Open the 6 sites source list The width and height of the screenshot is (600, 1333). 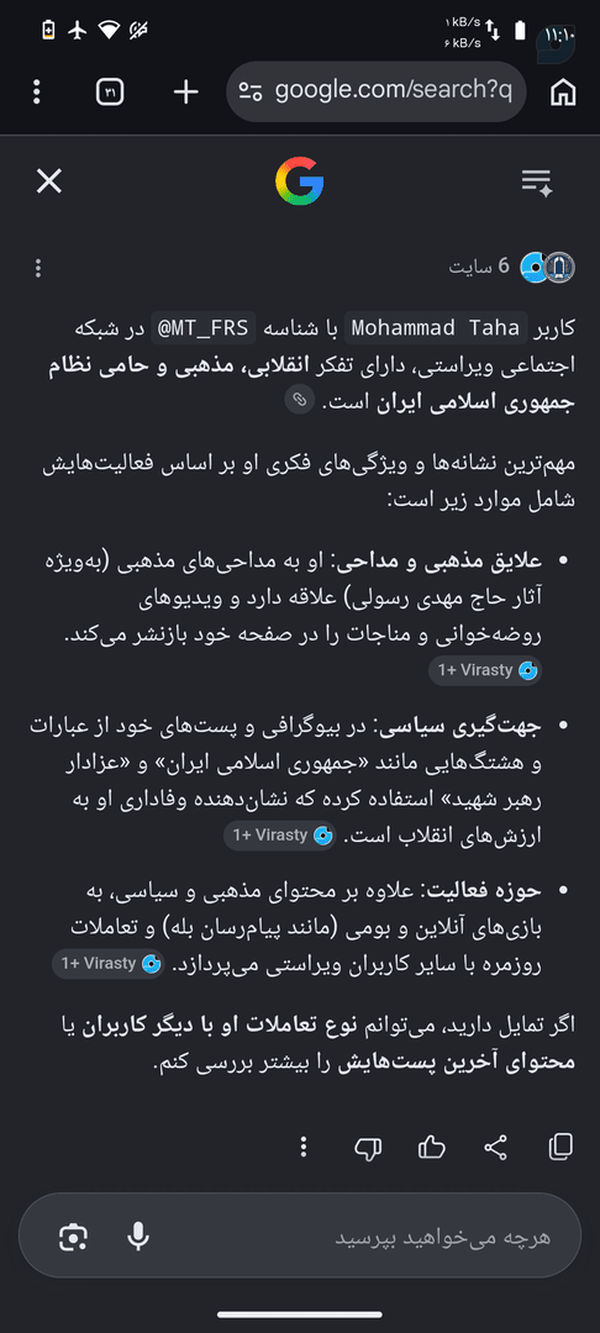pos(510,266)
